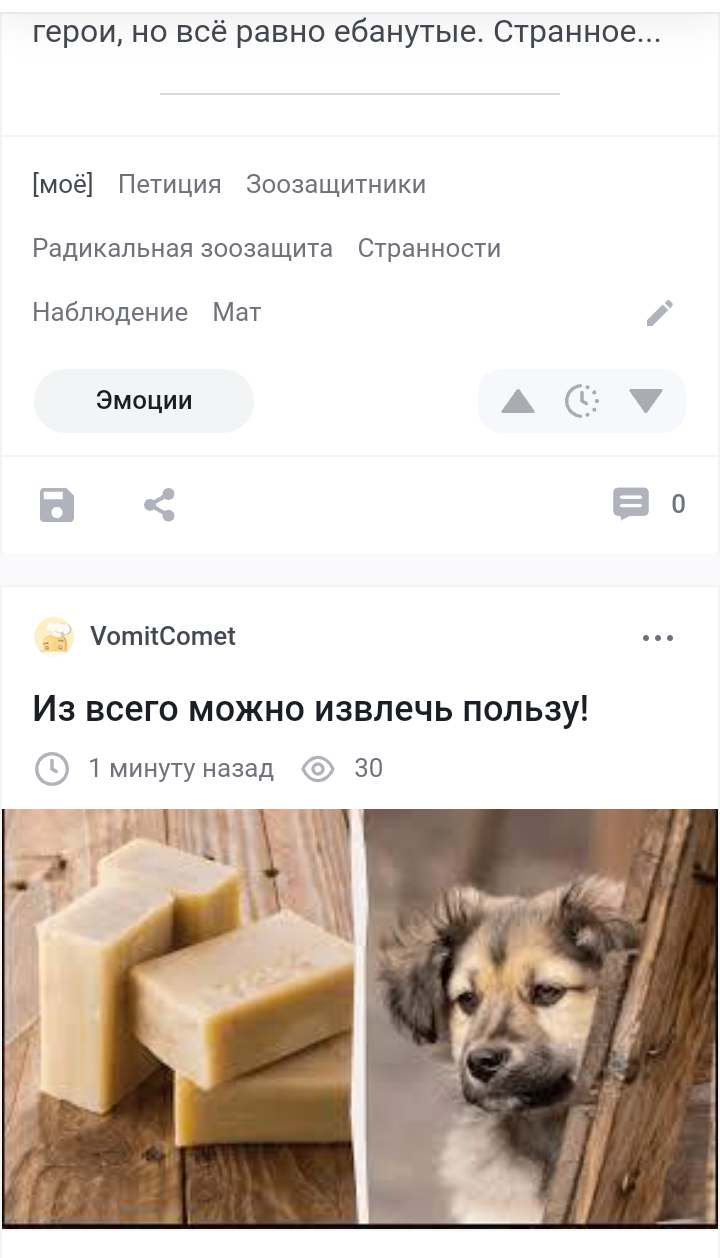Open overflow menu on VomitComet's post
This screenshot has height=1258, width=720.
pyautogui.click(x=658, y=638)
